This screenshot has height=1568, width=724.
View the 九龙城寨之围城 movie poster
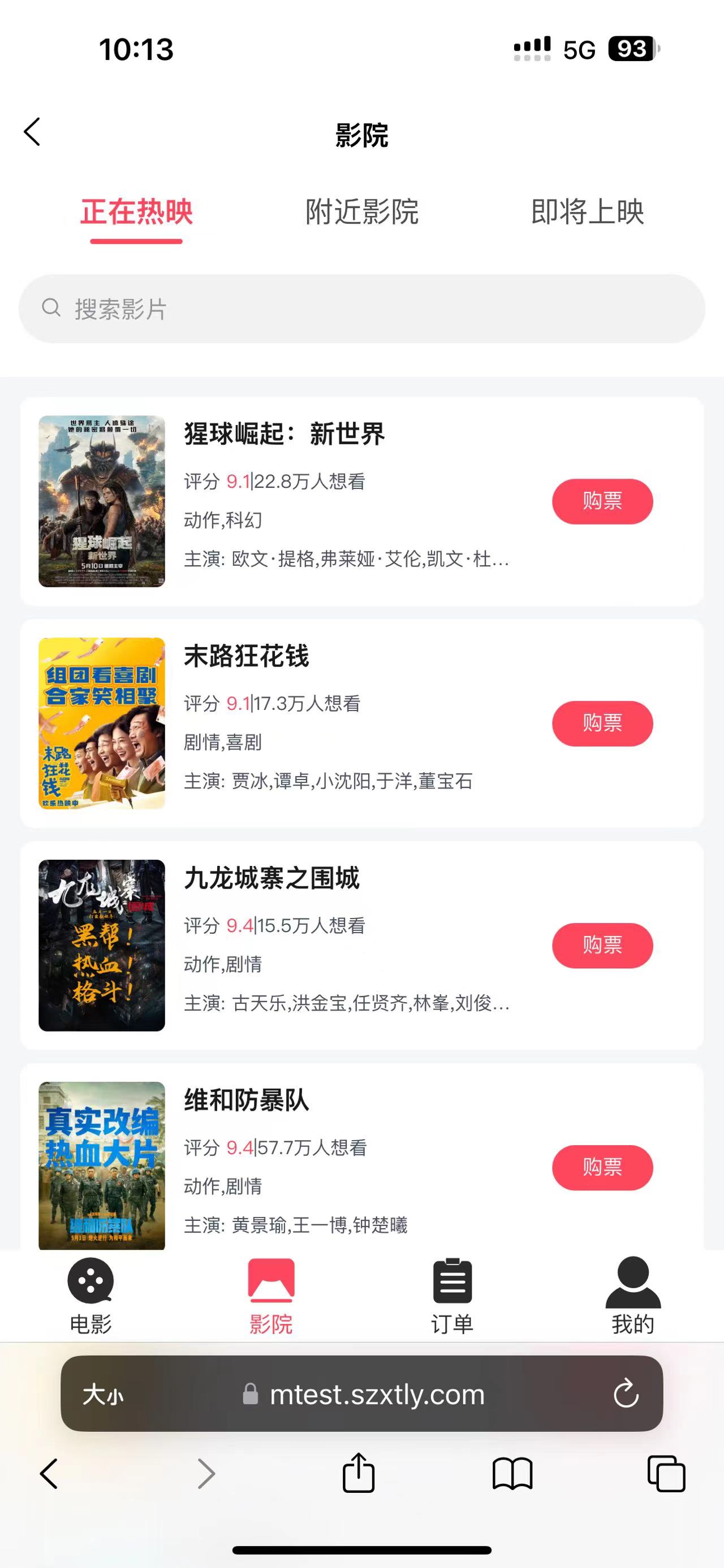click(102, 945)
